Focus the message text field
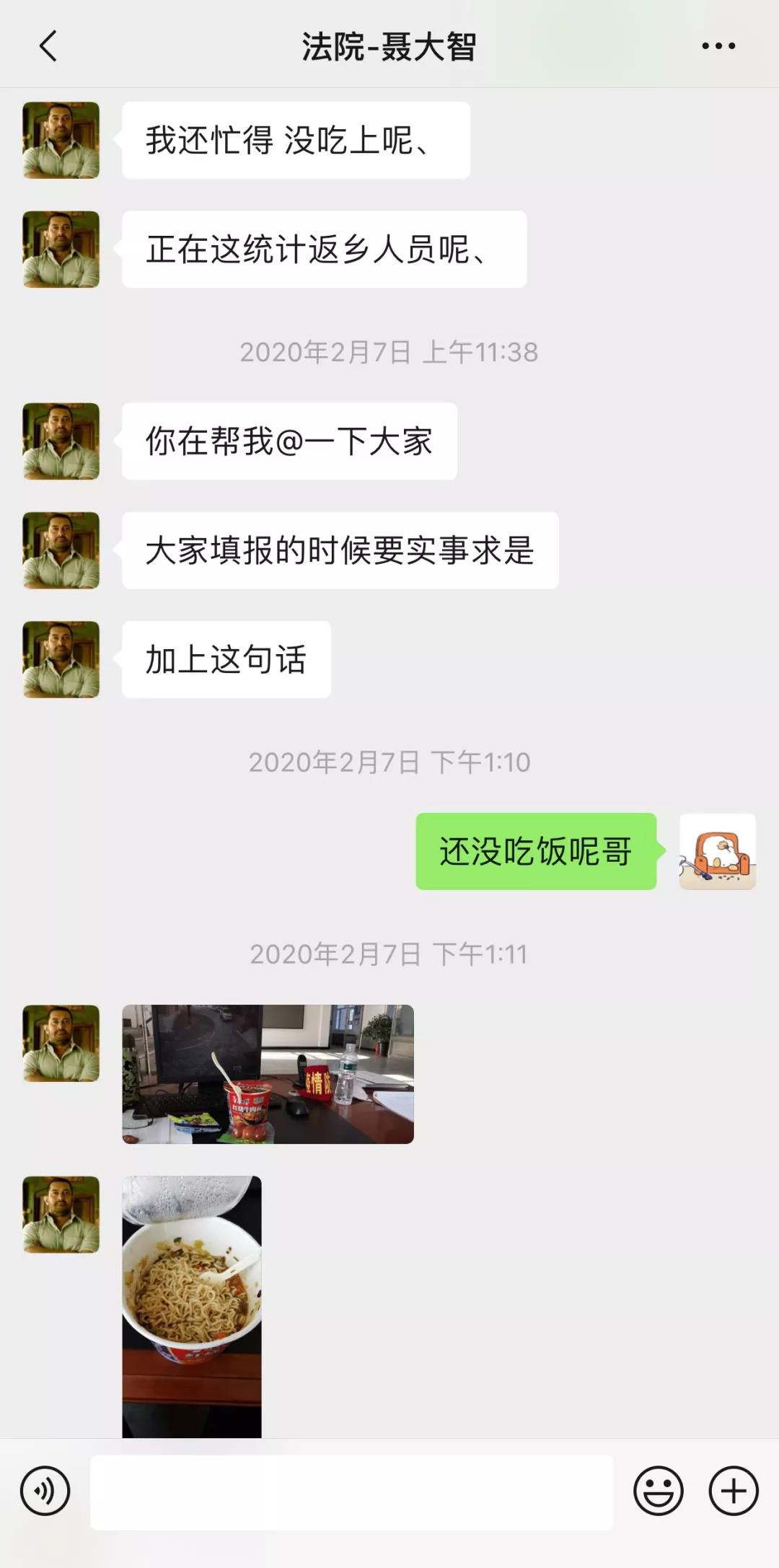 click(351, 1492)
